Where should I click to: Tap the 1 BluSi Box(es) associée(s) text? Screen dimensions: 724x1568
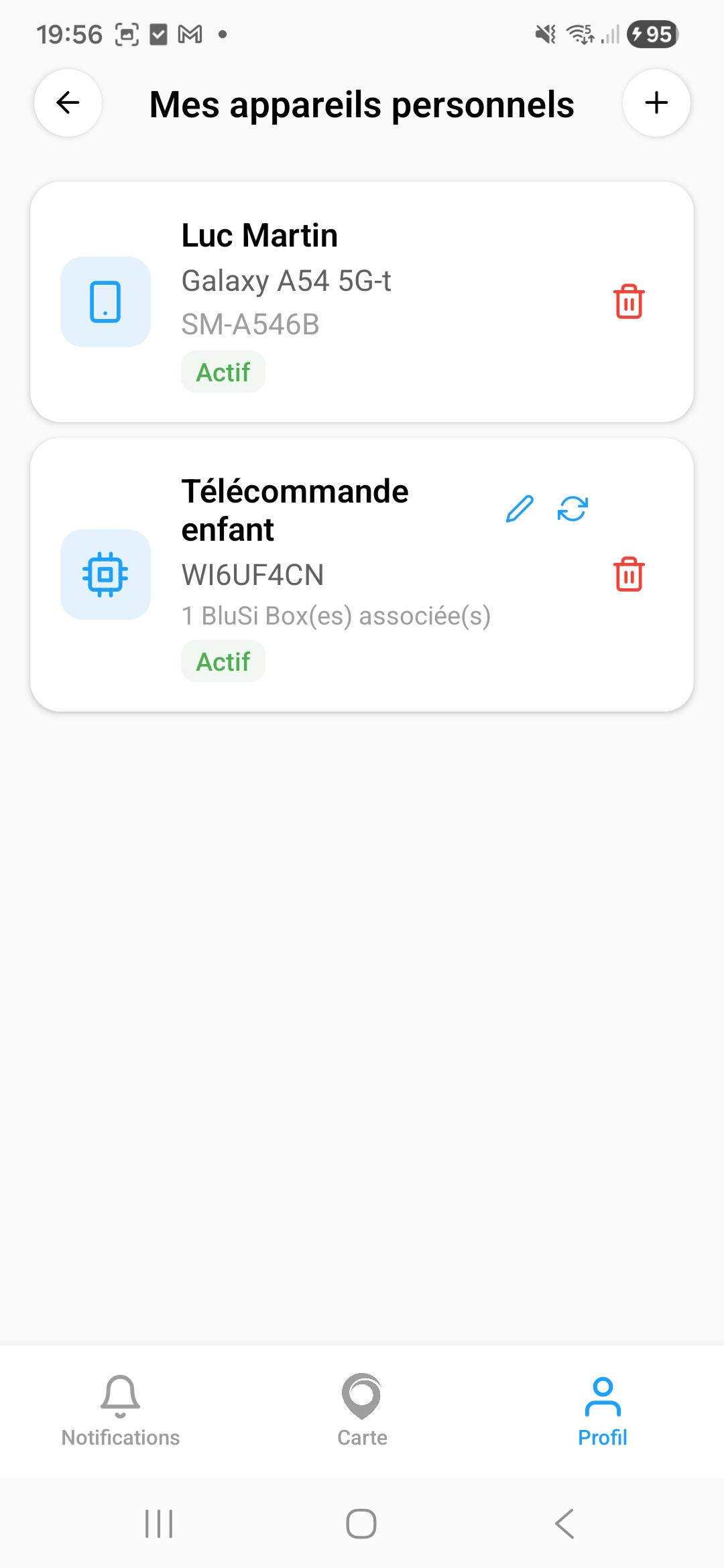tap(337, 617)
